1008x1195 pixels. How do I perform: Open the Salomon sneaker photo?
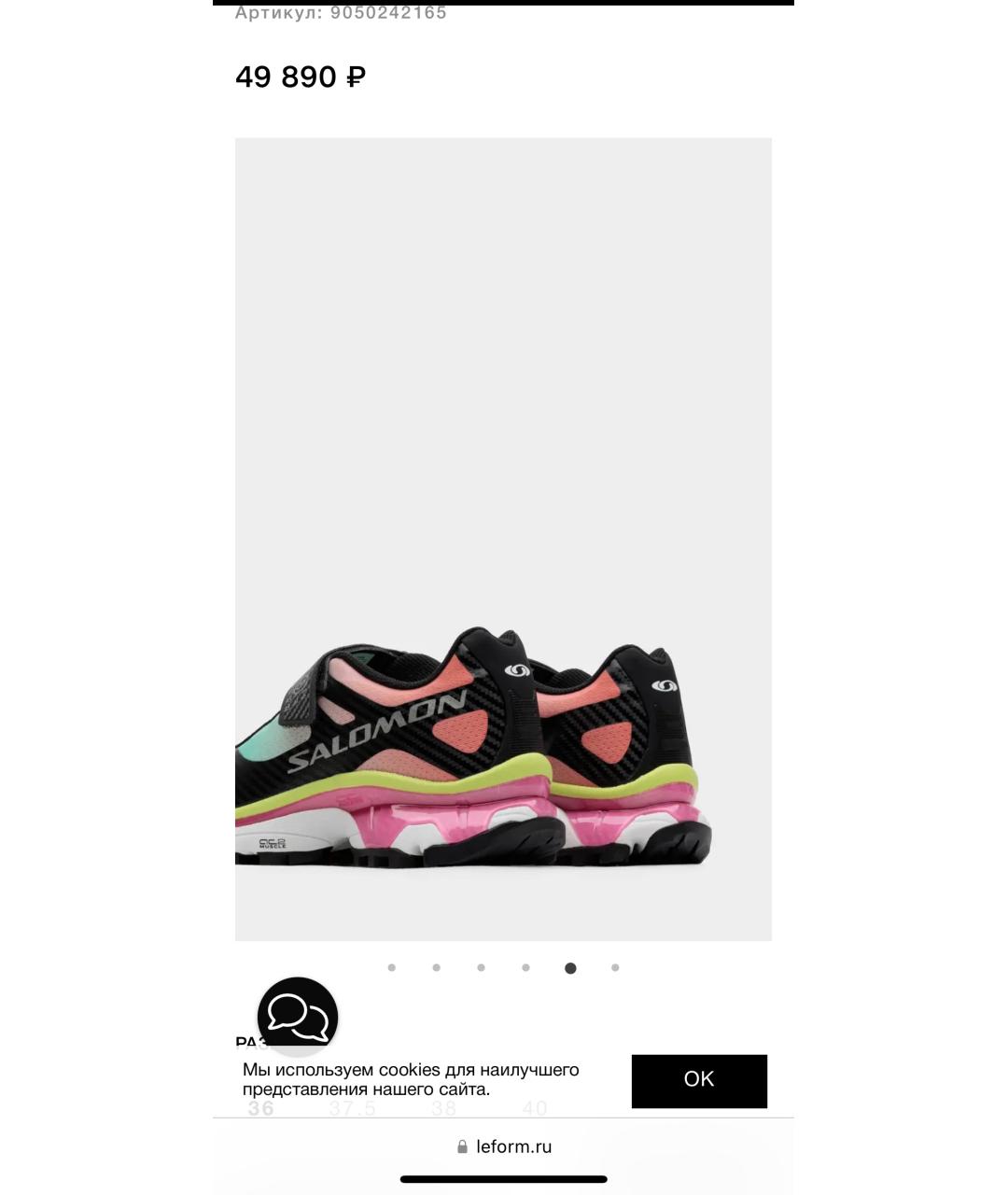(503, 539)
